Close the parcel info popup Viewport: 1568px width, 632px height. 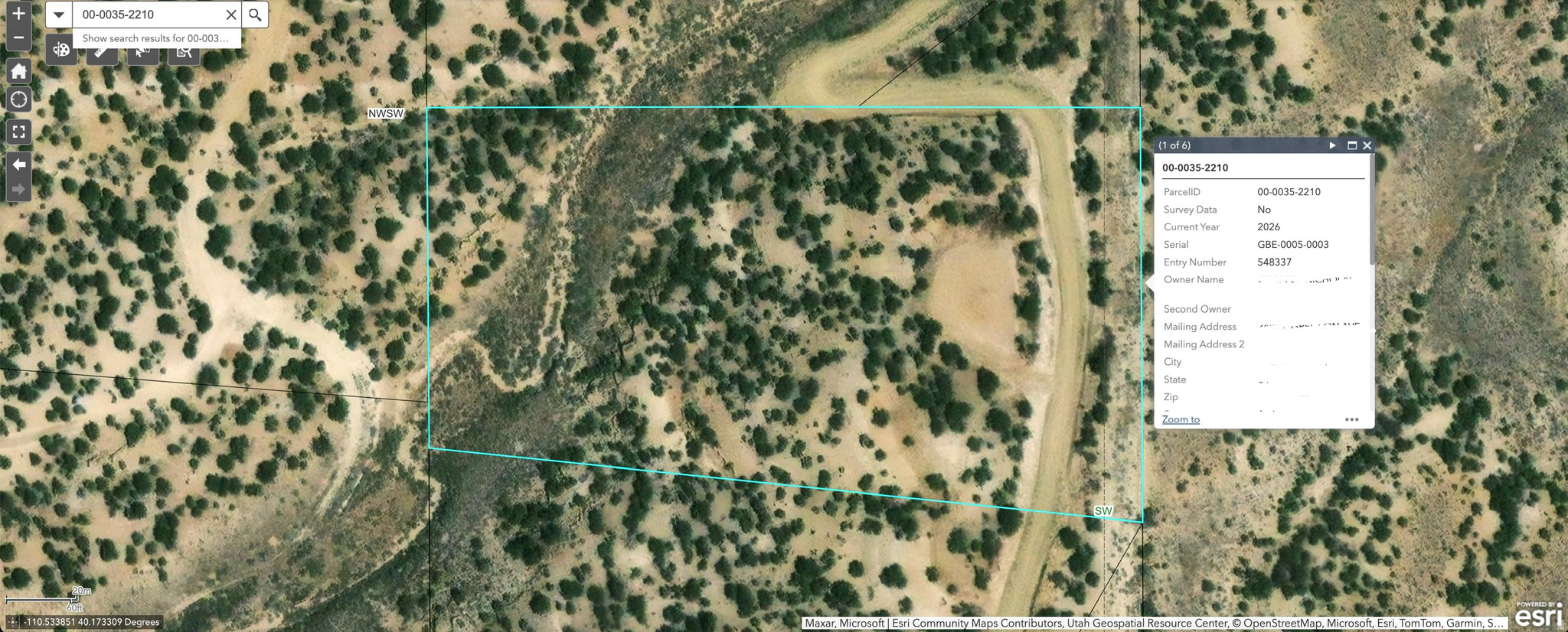tap(1367, 145)
